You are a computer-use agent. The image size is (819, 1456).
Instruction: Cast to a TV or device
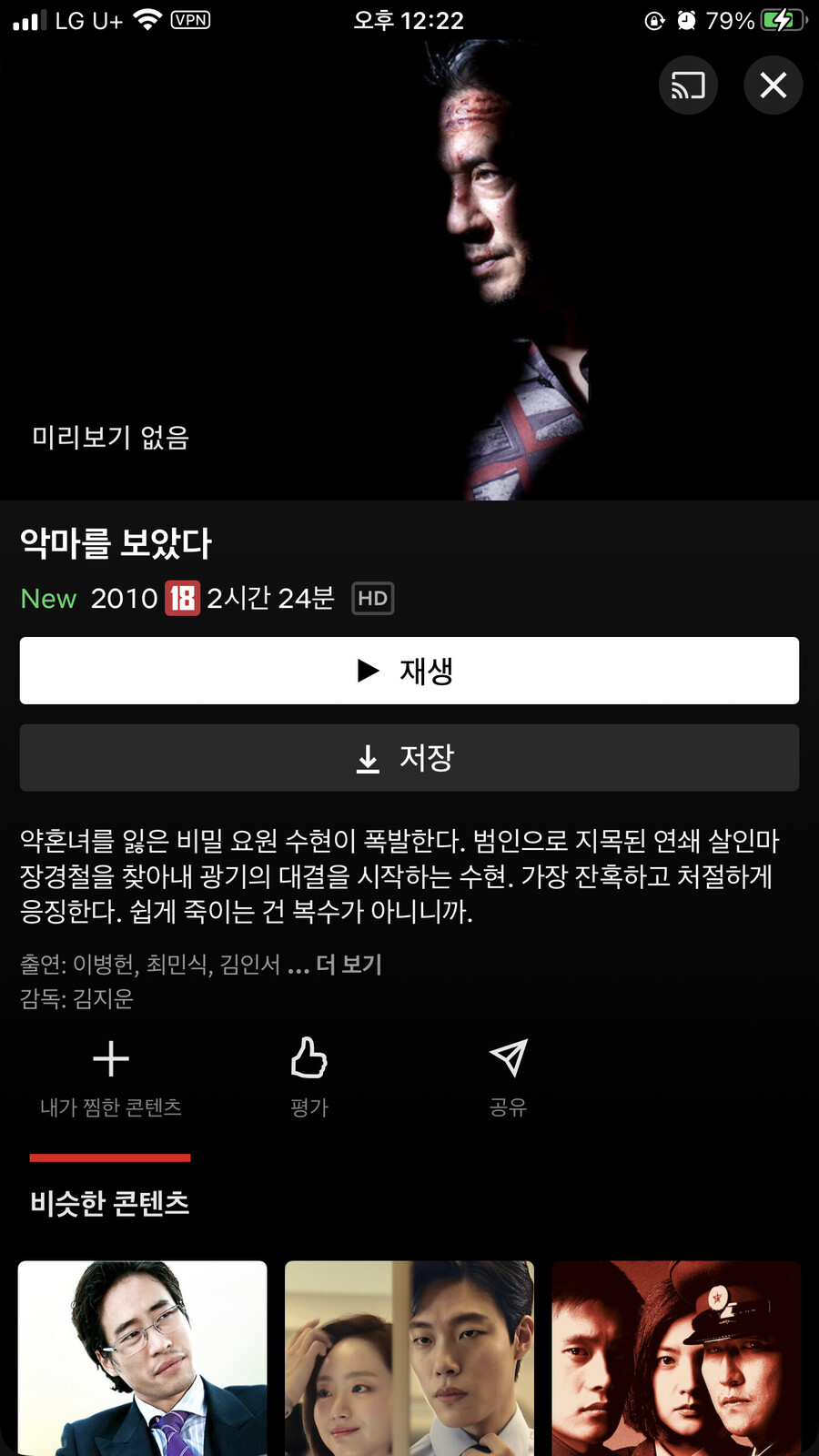(688, 86)
